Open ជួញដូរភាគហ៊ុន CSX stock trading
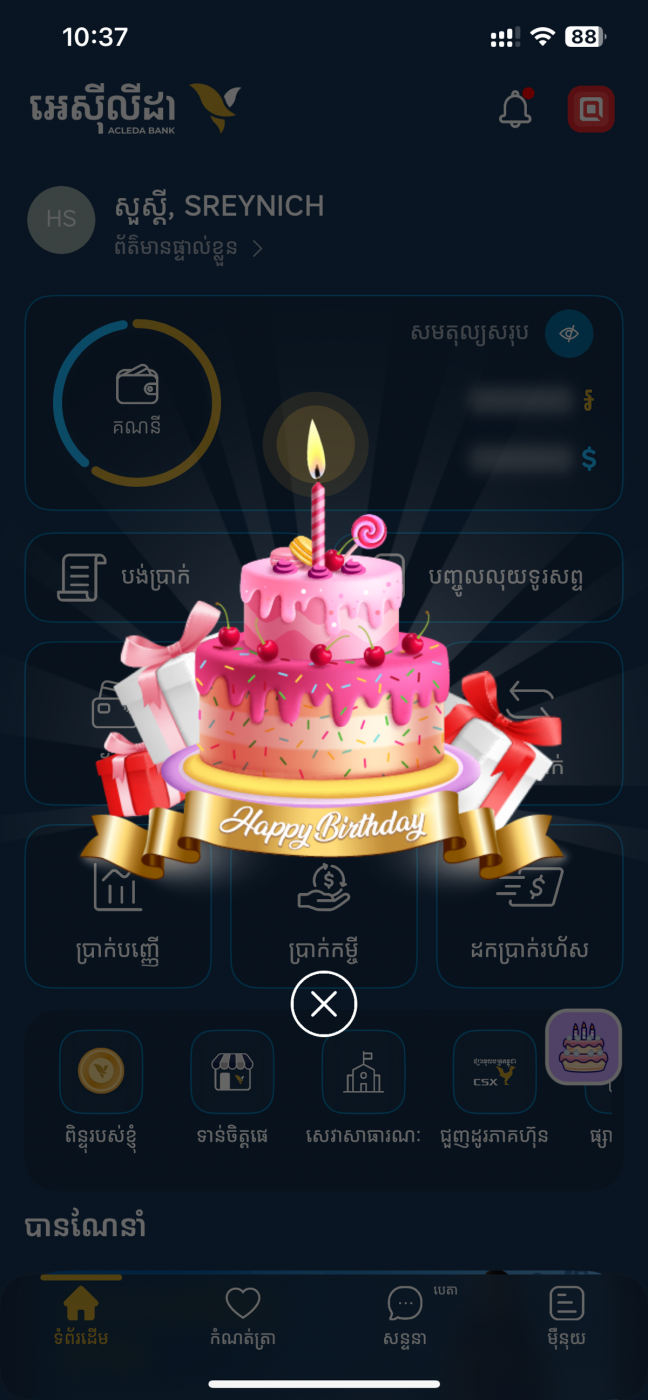Image resolution: width=648 pixels, height=1400 pixels. pos(494,1090)
